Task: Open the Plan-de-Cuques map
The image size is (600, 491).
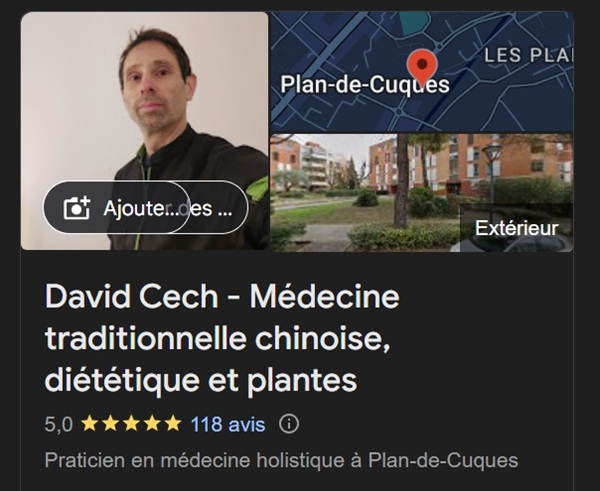Action: click(421, 71)
